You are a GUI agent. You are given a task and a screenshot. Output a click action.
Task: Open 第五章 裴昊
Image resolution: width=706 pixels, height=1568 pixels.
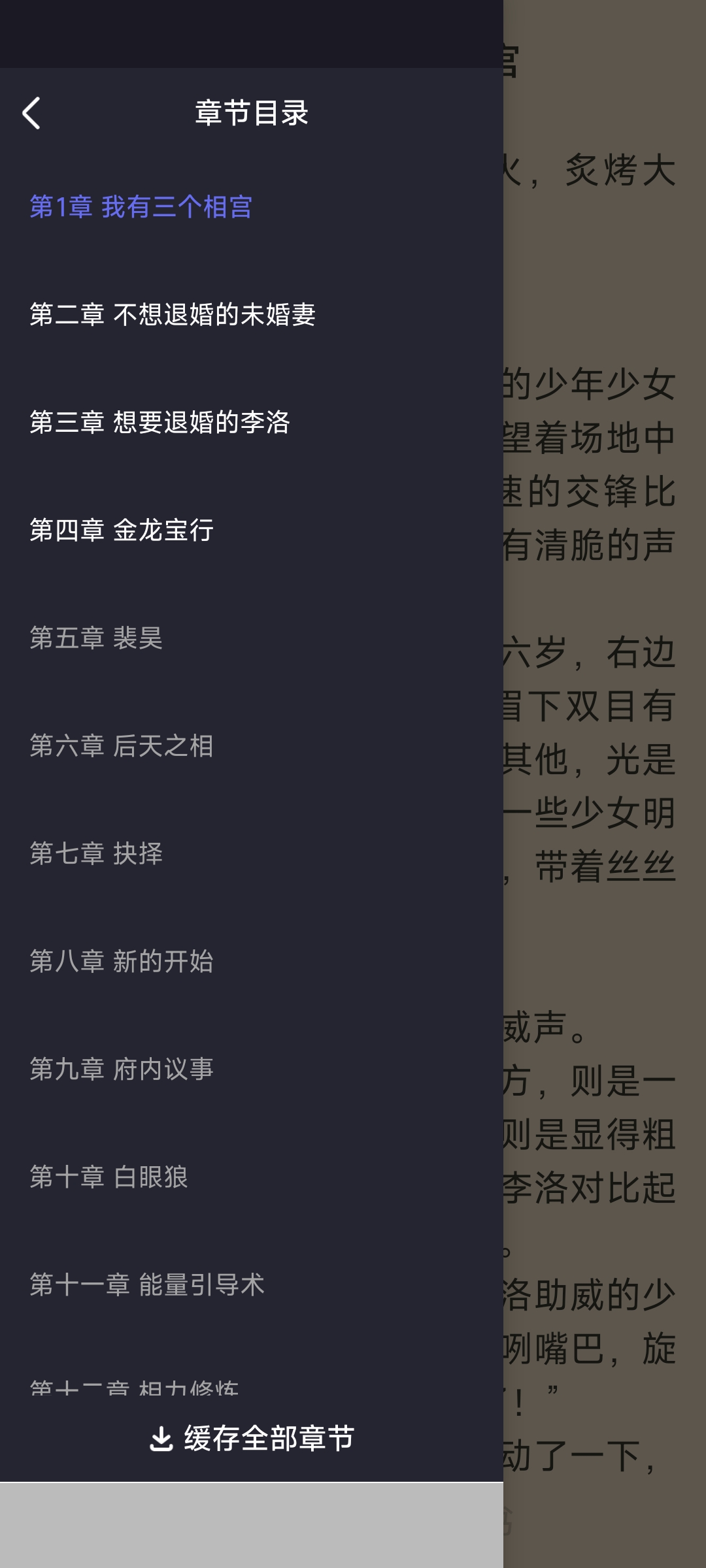click(x=252, y=638)
